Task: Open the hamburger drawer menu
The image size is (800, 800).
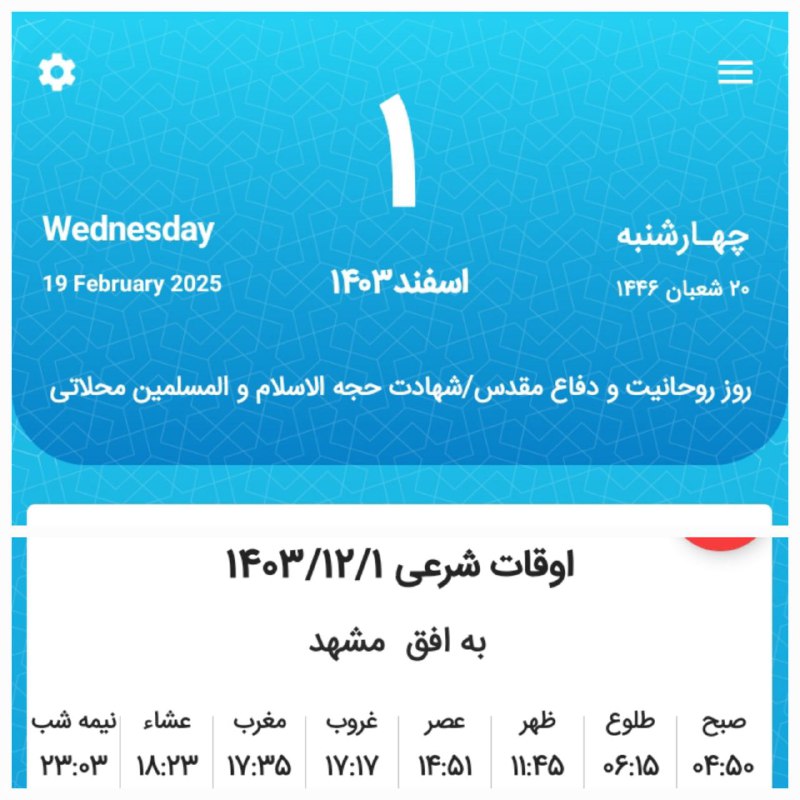Action: [x=735, y=72]
